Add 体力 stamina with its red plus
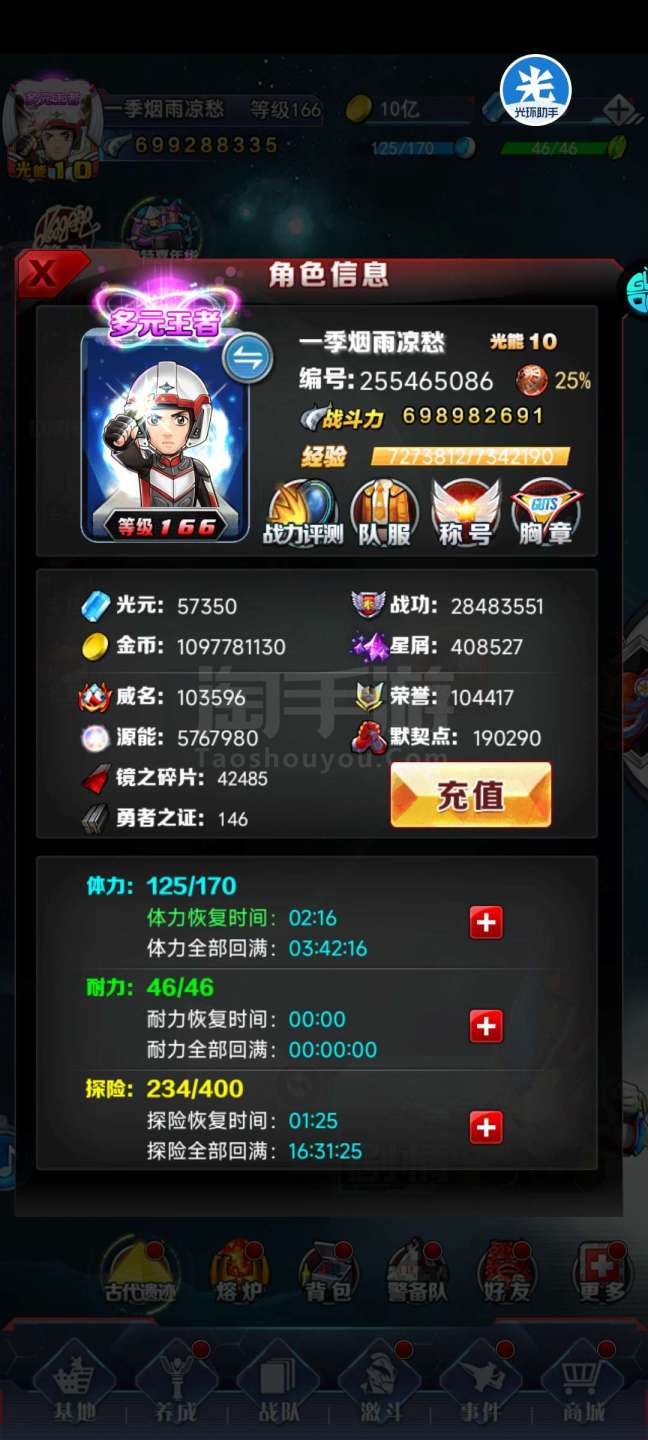 pyautogui.click(x=486, y=922)
